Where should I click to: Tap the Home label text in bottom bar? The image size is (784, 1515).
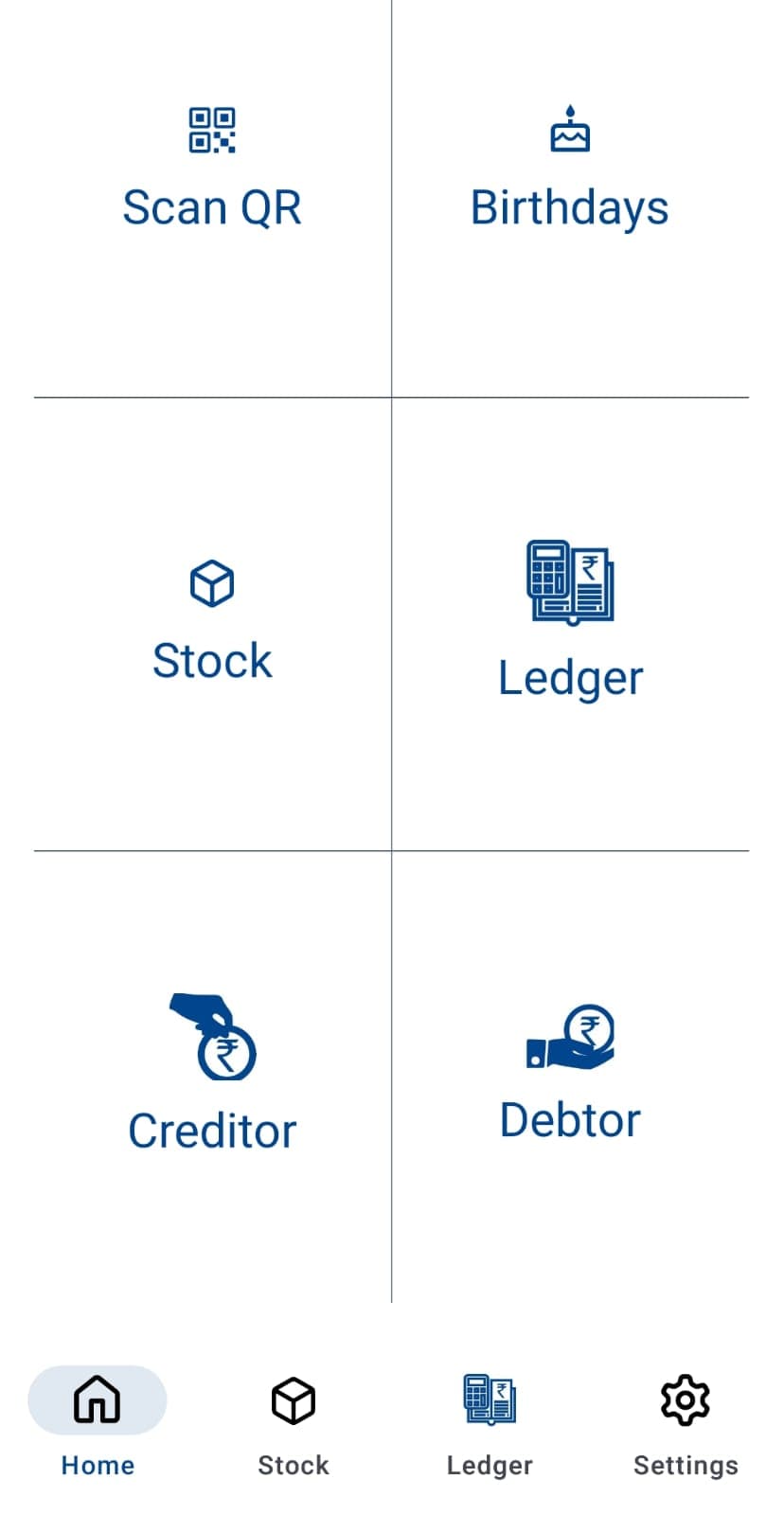click(x=98, y=1465)
